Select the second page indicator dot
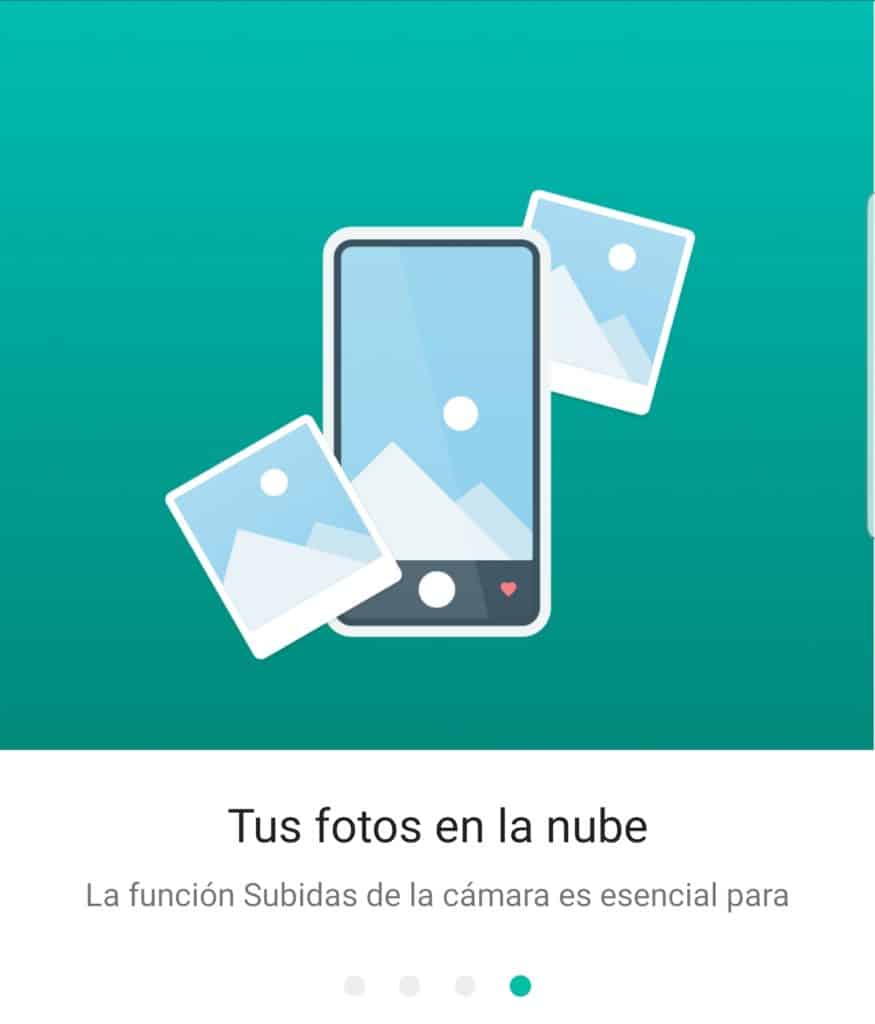The height and width of the screenshot is (1024, 875). point(409,986)
